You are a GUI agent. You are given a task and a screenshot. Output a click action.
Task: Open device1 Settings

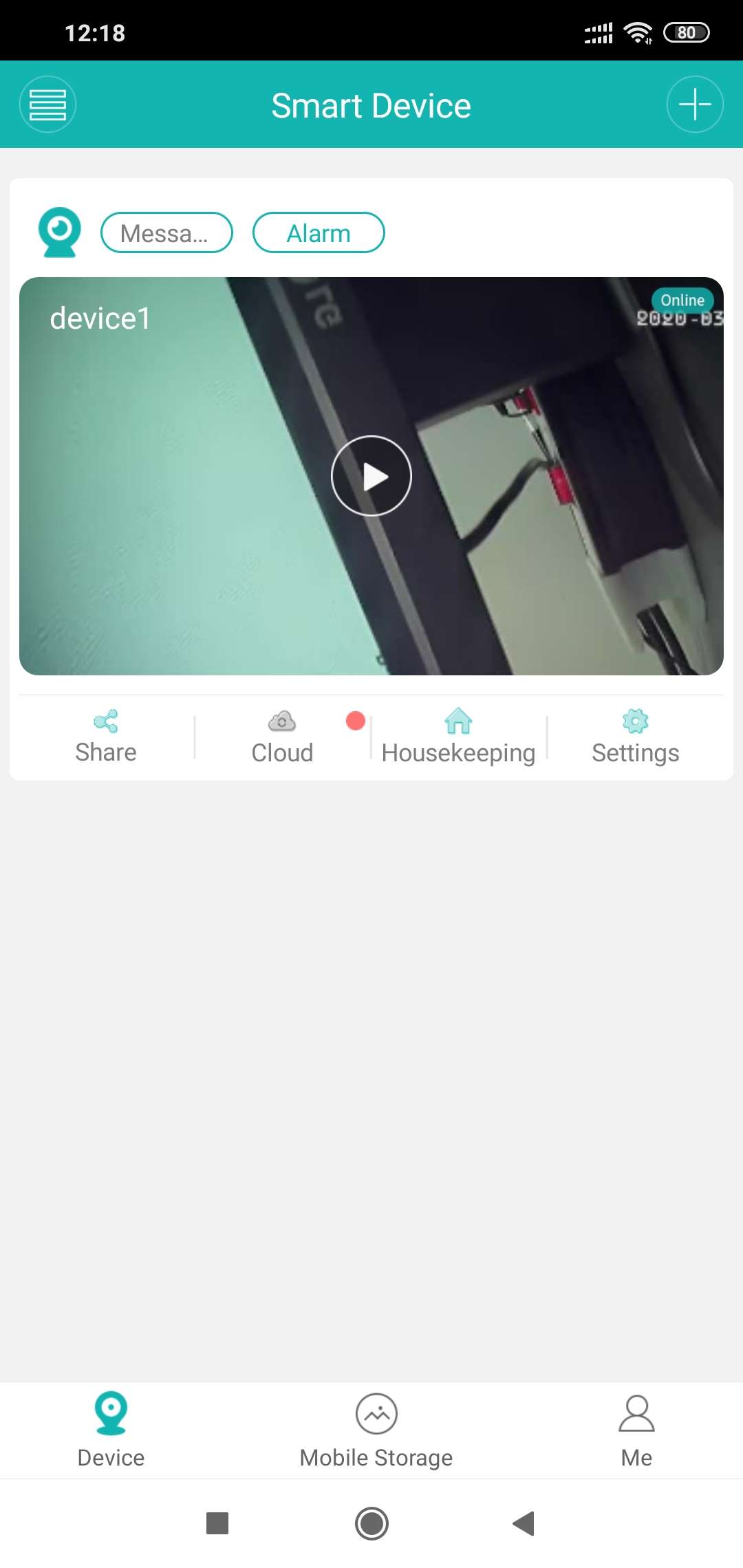point(635,737)
